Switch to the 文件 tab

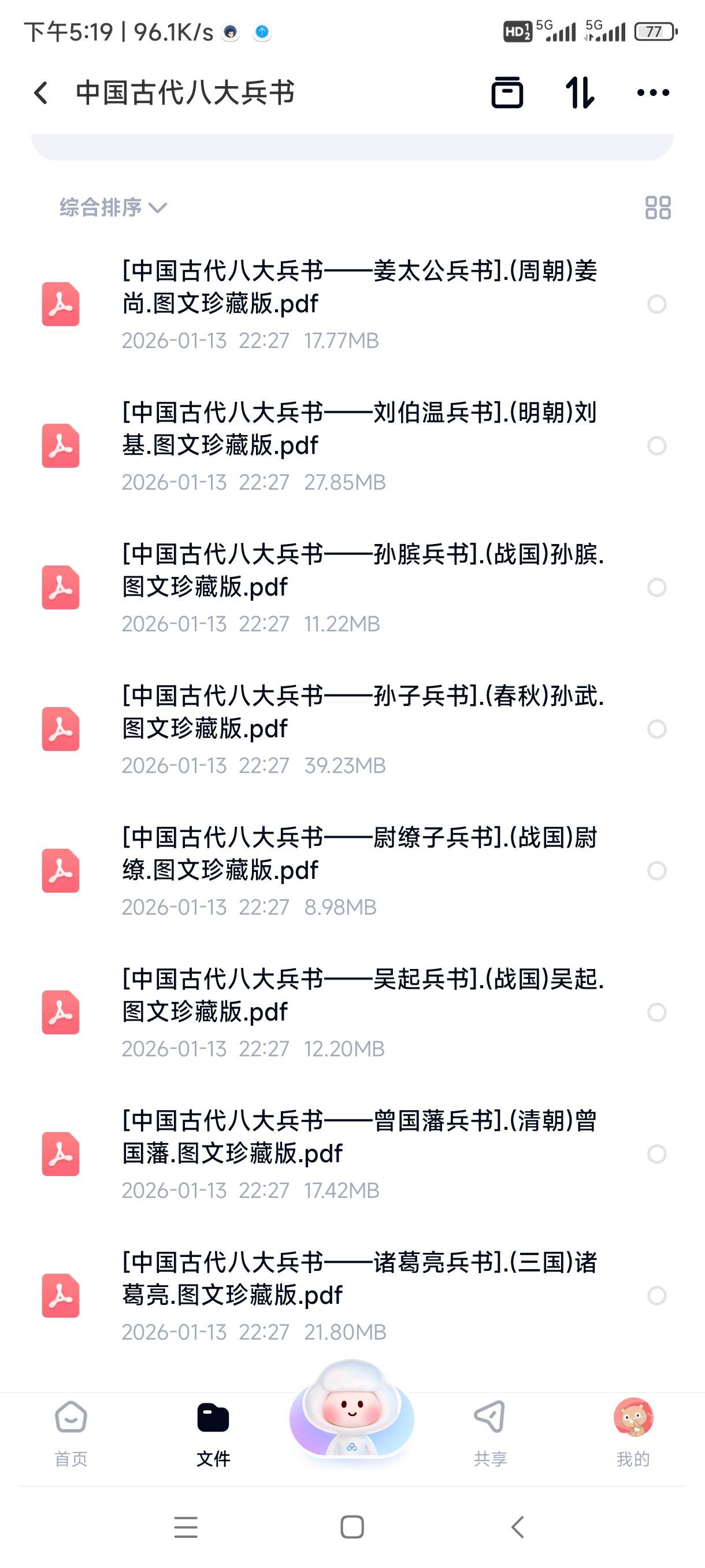213,1433
